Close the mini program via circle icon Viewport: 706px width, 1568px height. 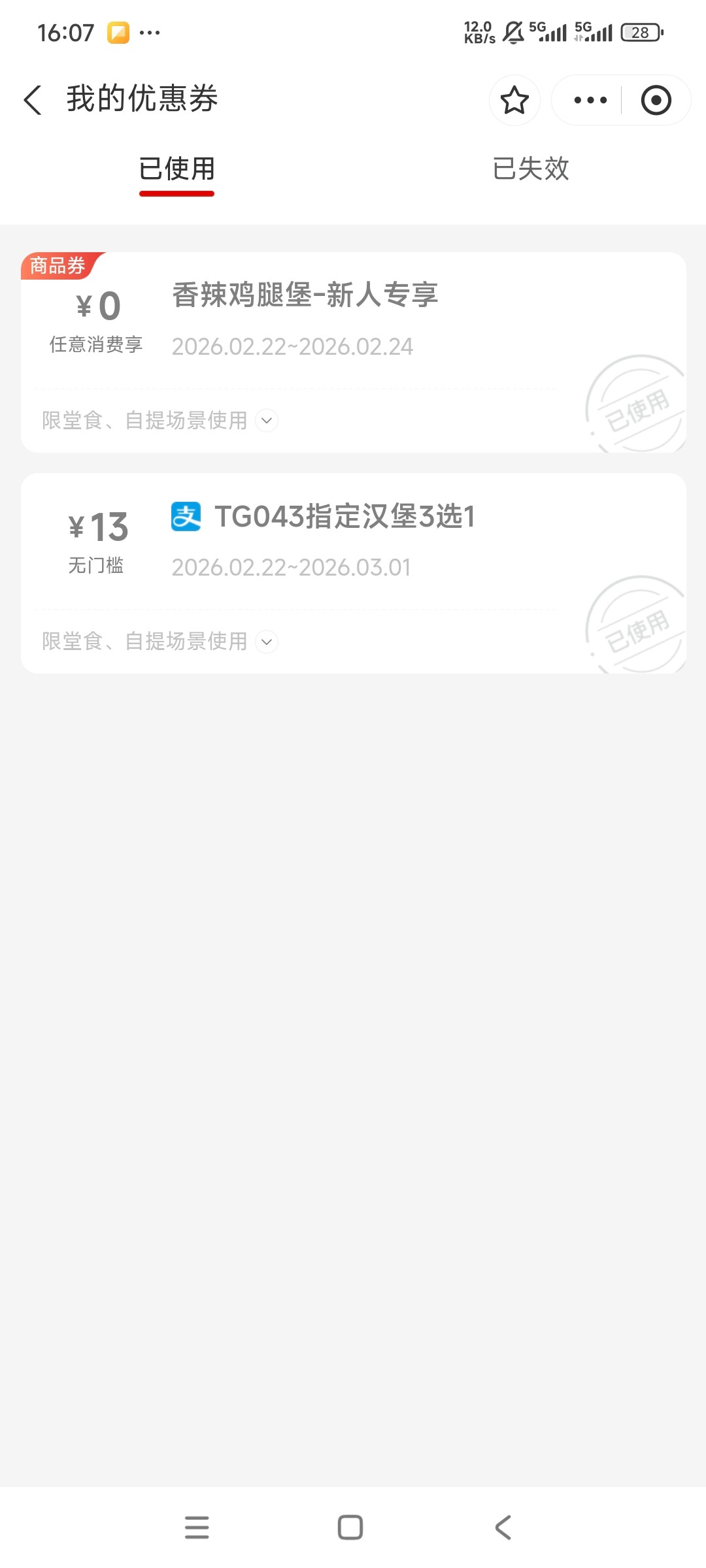(x=656, y=100)
